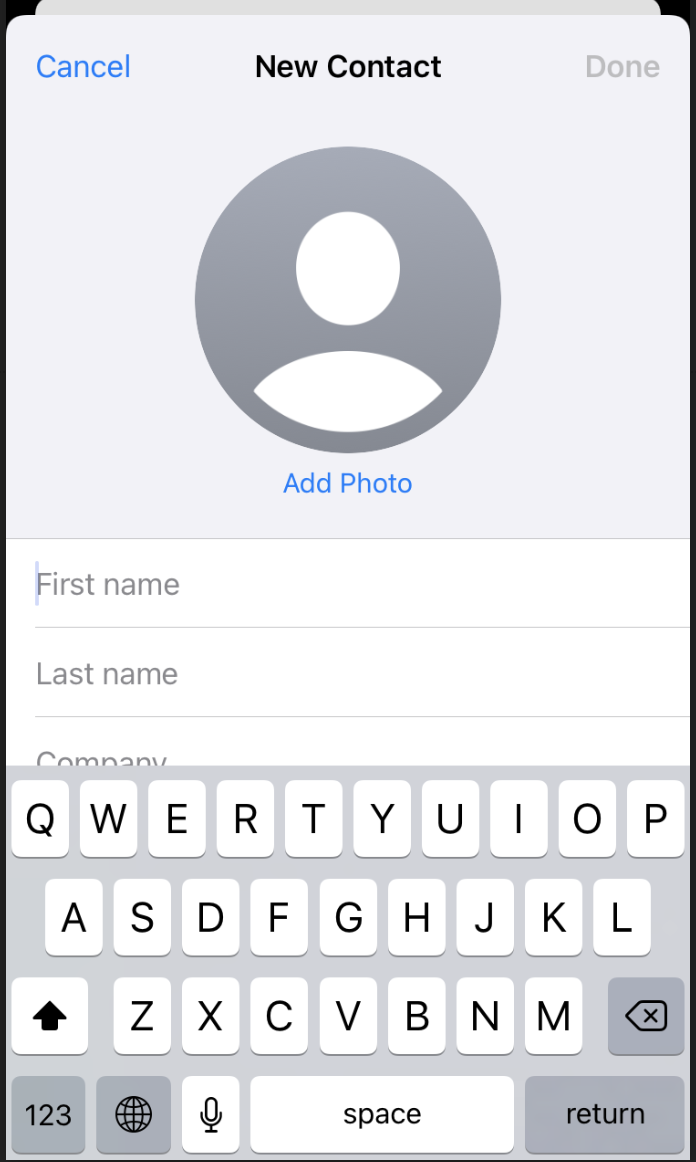Focus the First name field
696x1162 pixels.
pyautogui.click(x=362, y=584)
